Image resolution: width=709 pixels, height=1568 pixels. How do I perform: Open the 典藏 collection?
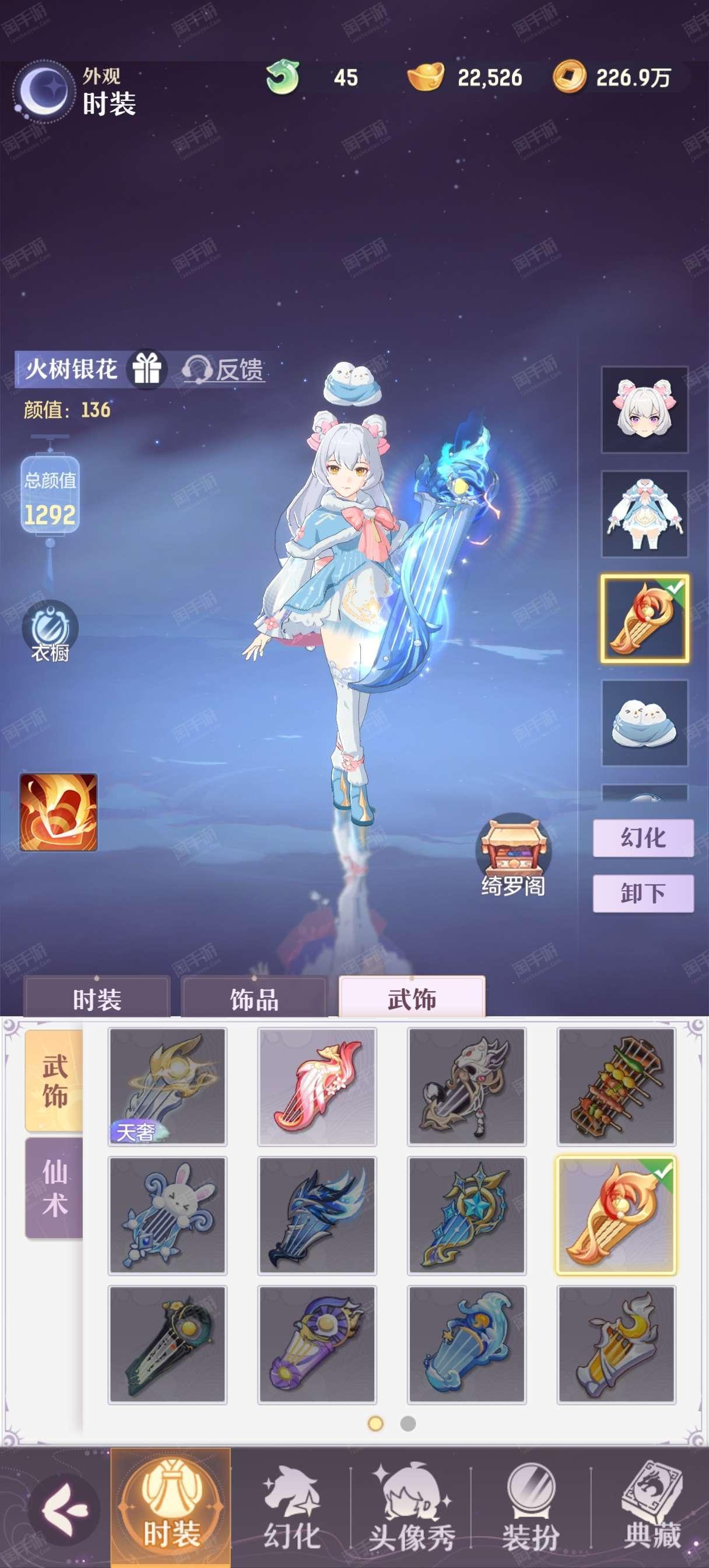point(651,1507)
